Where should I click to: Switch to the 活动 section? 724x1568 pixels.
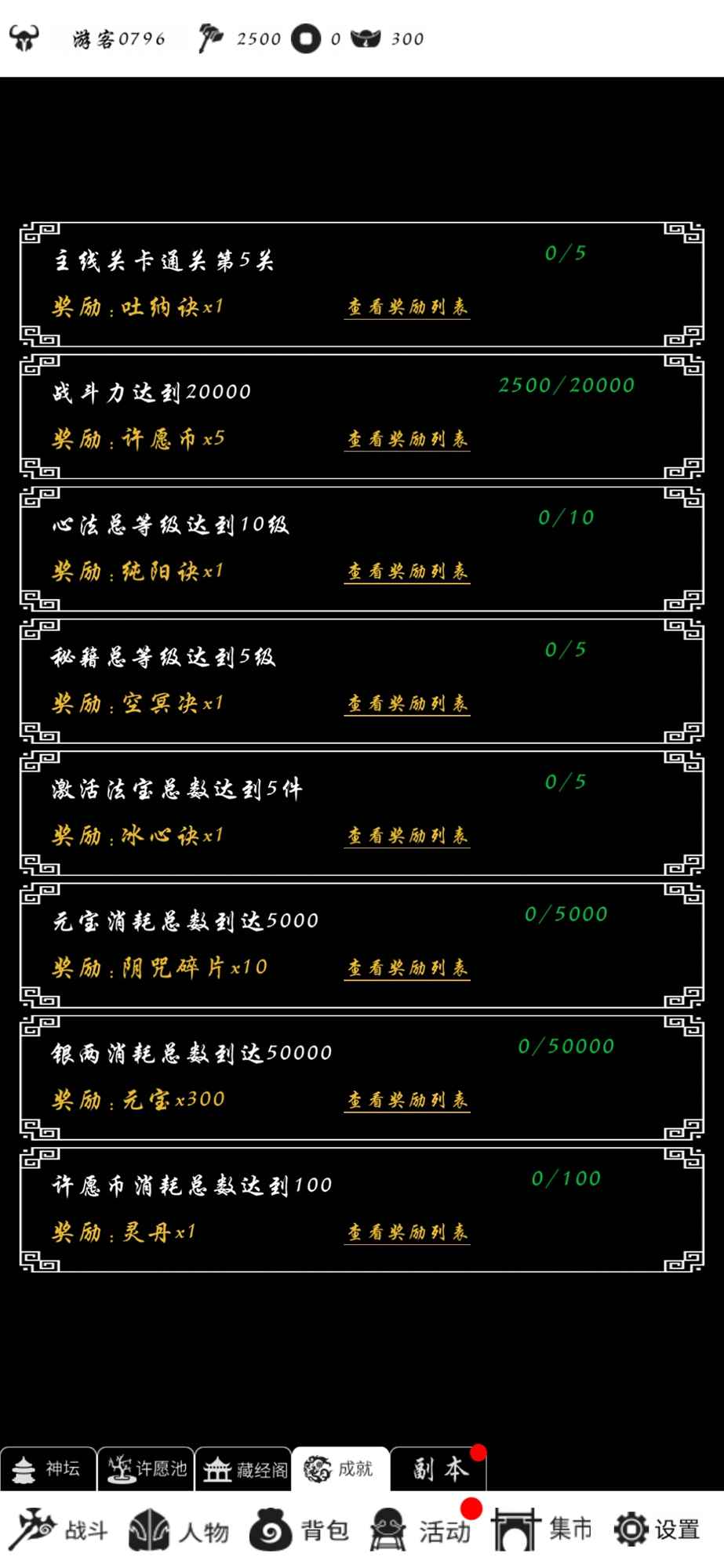[420, 1530]
